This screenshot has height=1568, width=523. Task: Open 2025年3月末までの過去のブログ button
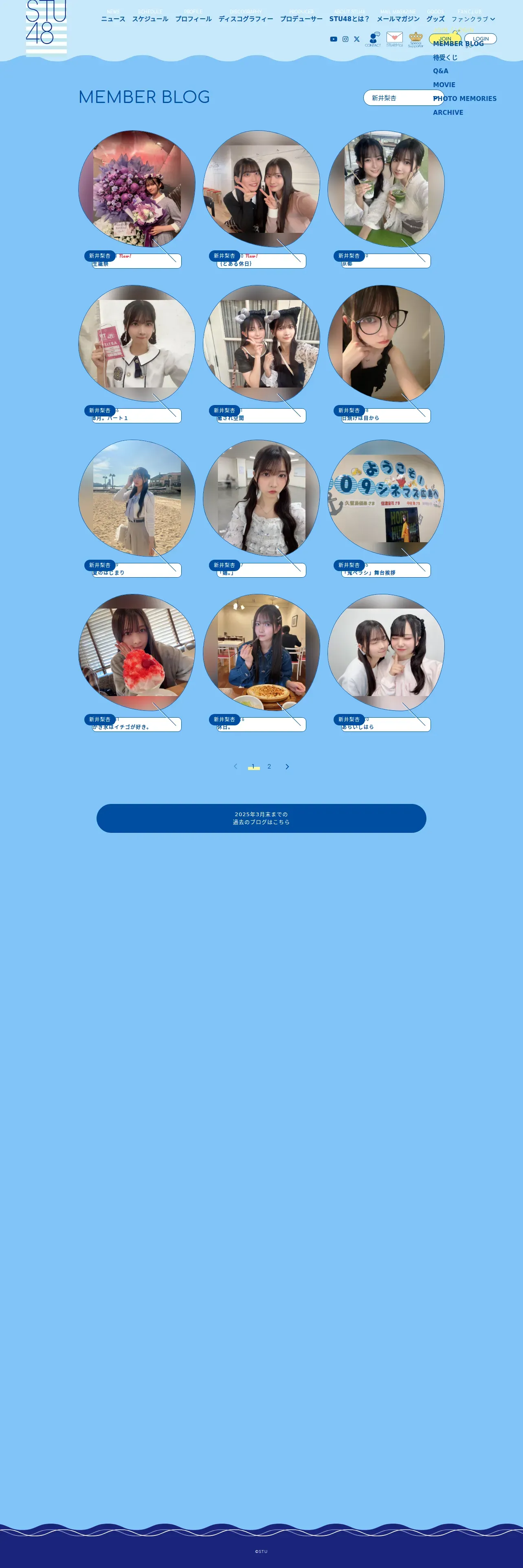(261, 818)
